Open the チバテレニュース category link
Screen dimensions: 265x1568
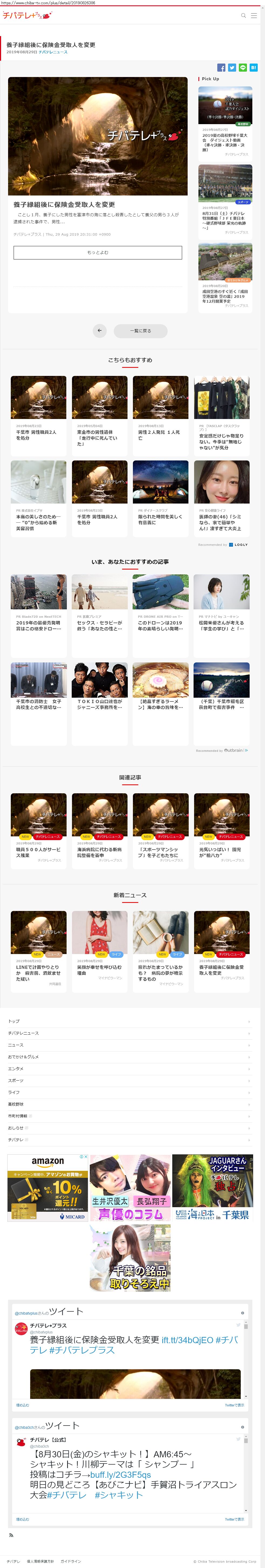pyautogui.click(x=53, y=52)
